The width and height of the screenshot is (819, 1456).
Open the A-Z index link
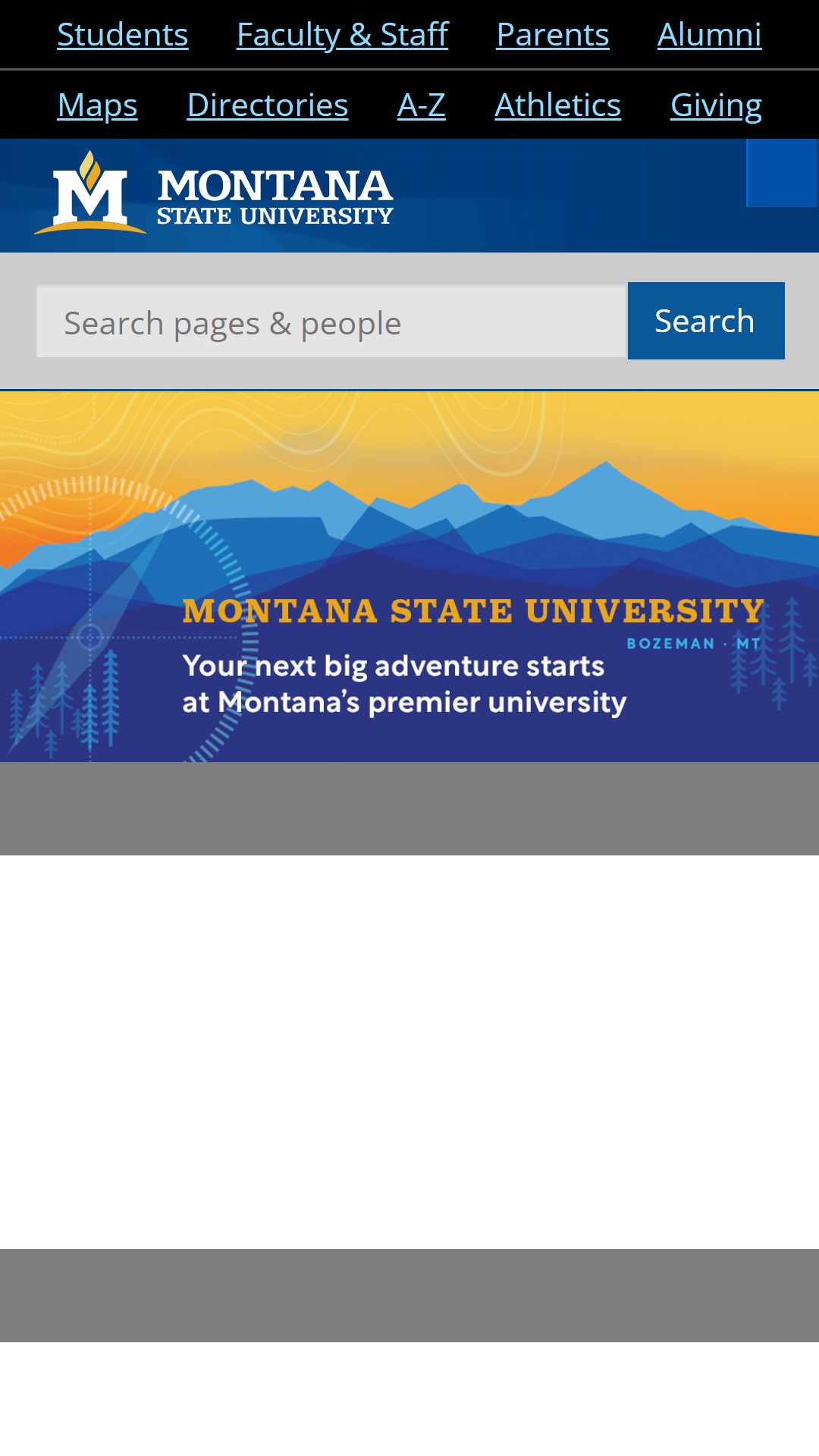(422, 105)
